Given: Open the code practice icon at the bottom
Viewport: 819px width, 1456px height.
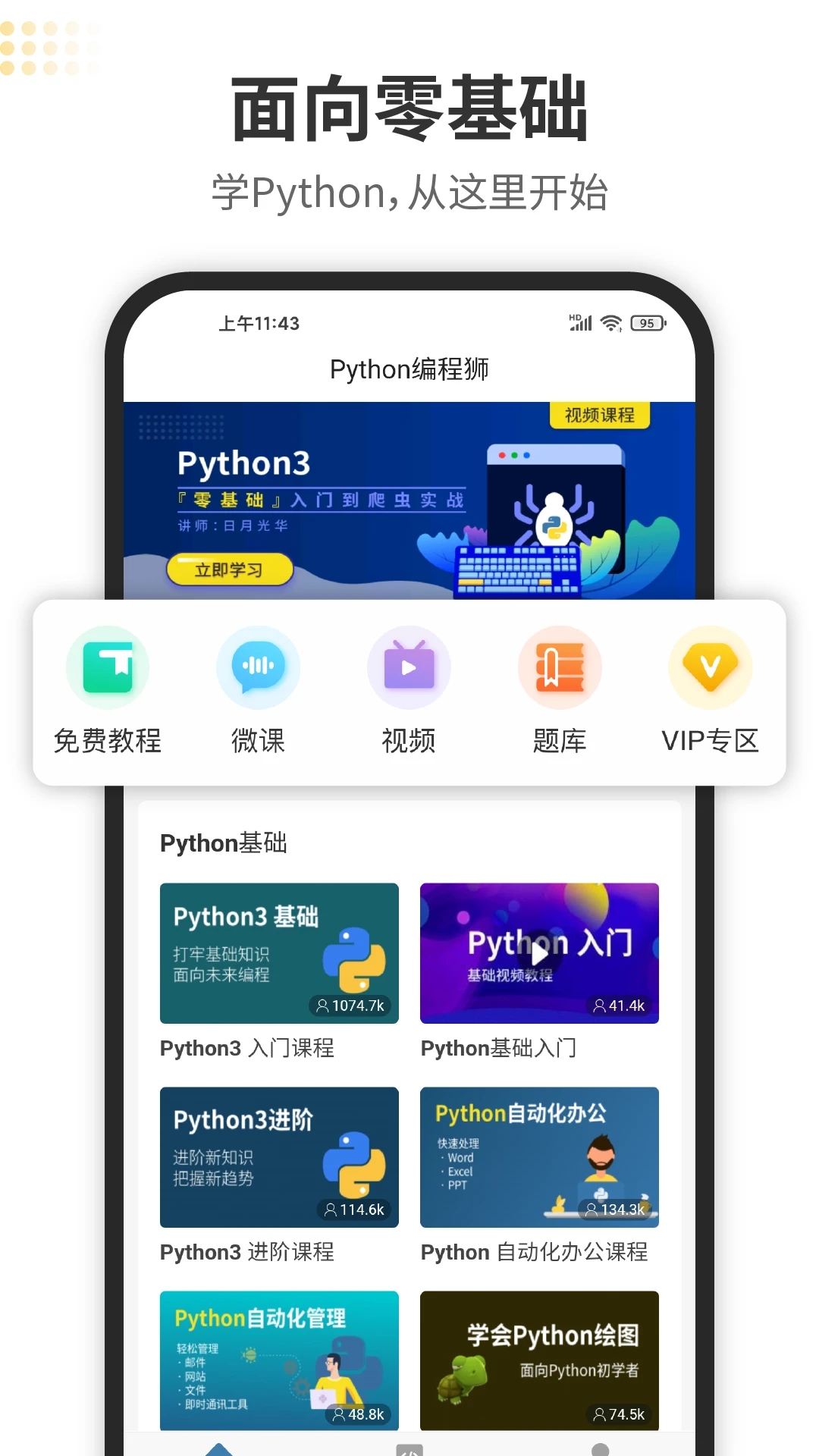Looking at the screenshot, I should tap(409, 1447).
